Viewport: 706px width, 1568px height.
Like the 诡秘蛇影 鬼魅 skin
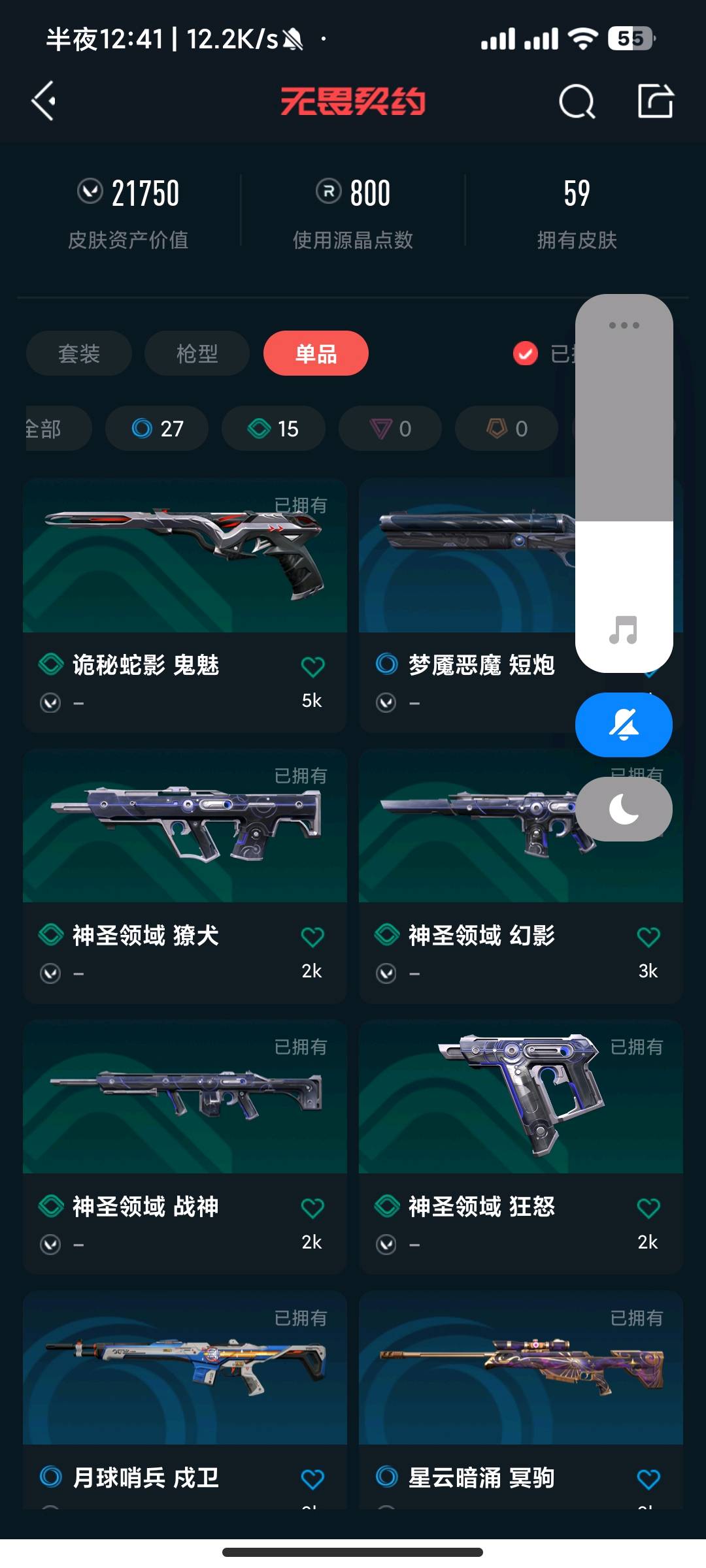pyautogui.click(x=312, y=667)
